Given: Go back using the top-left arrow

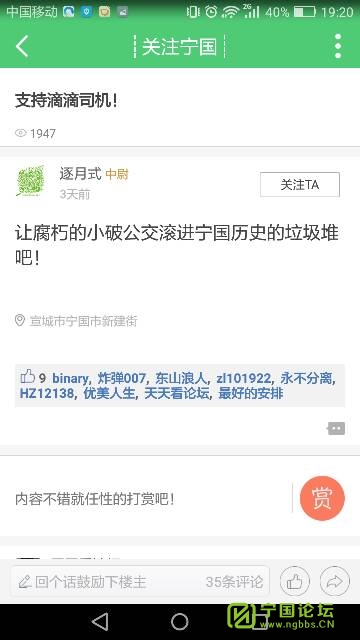Looking at the screenshot, I should 22,46.
